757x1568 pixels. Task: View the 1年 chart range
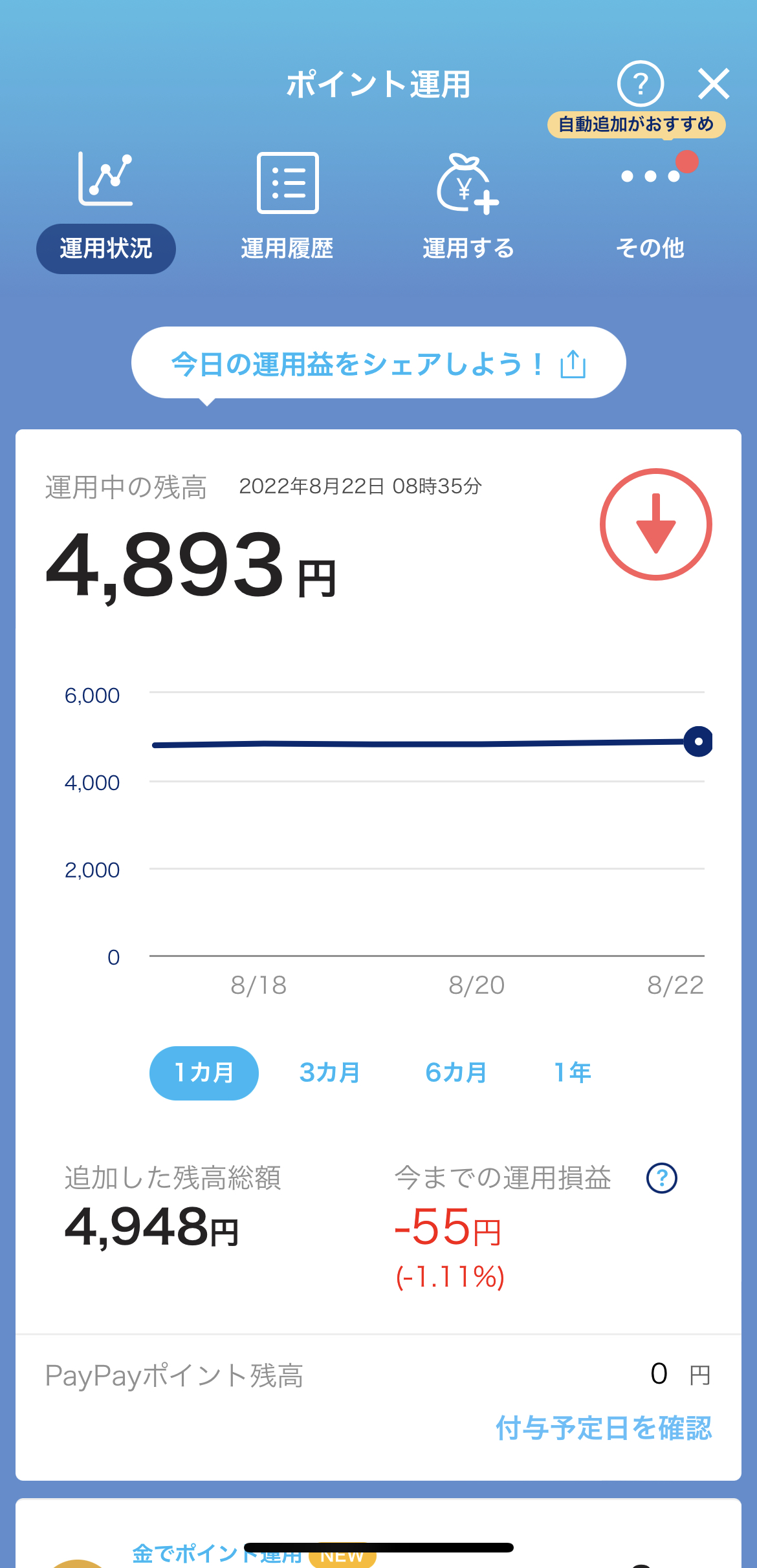click(x=573, y=1073)
